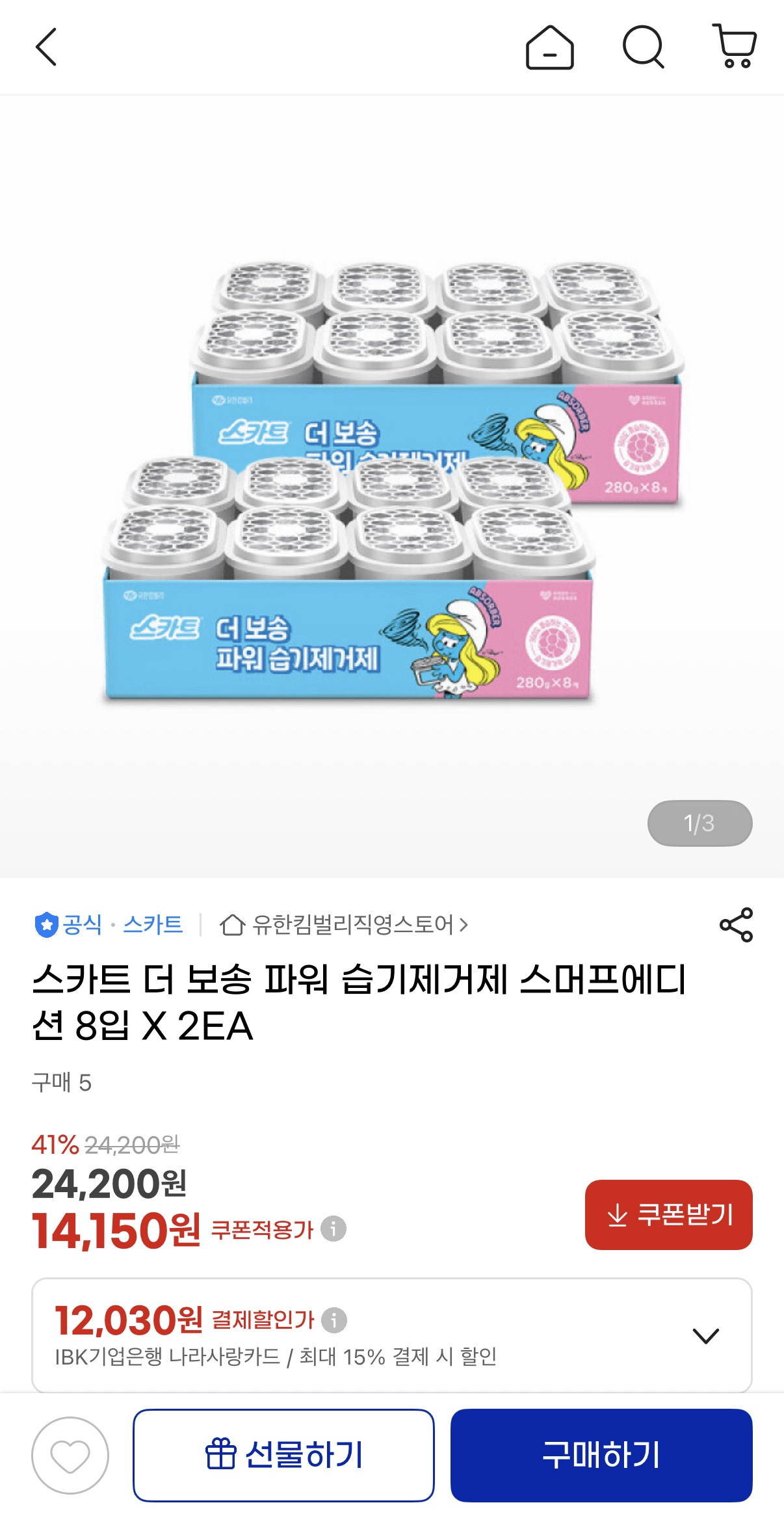The width and height of the screenshot is (784, 1518).
Task: Tap 구매하기 to buy the product
Action: point(601,1456)
